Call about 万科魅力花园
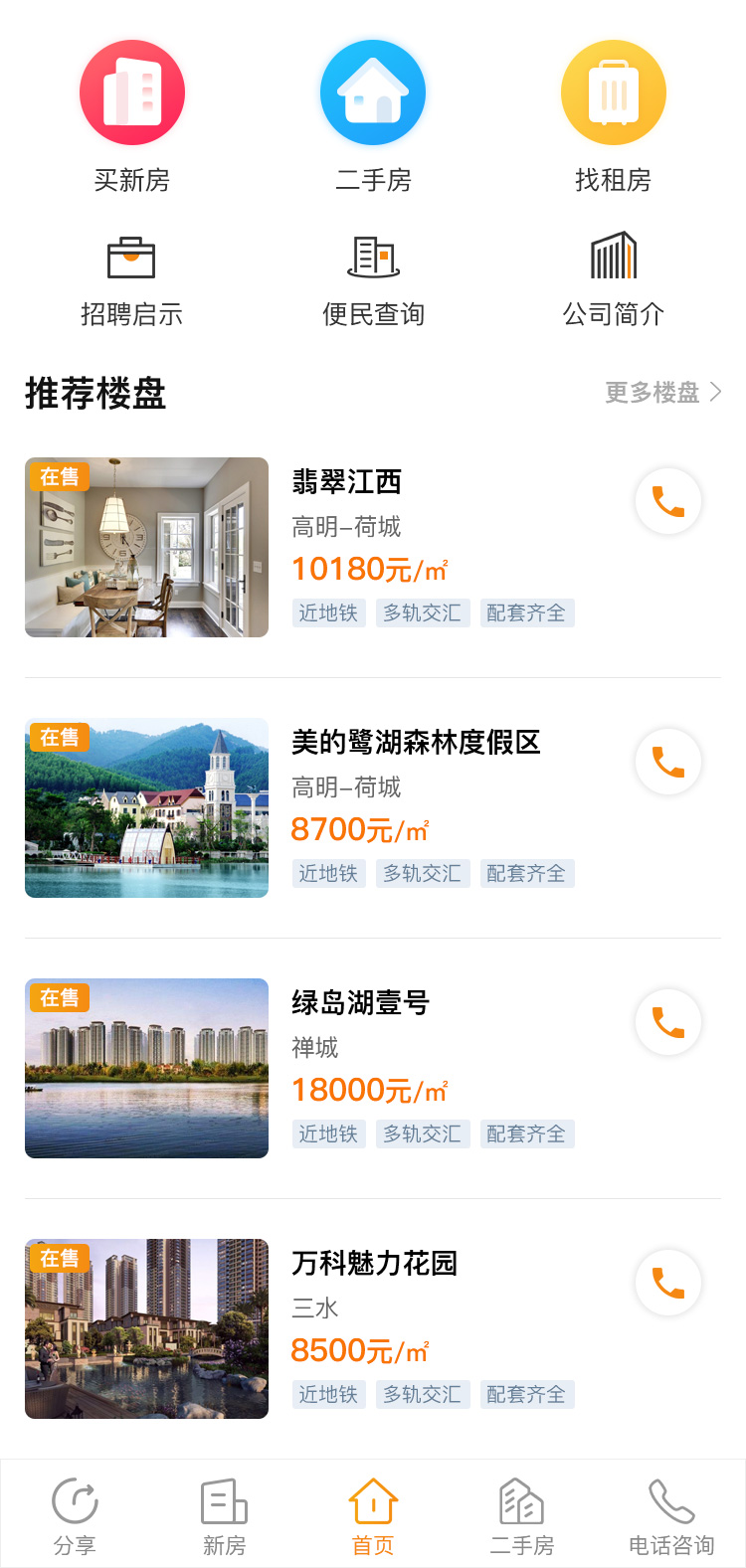Screen dimensions: 746x1568 click(x=668, y=1283)
